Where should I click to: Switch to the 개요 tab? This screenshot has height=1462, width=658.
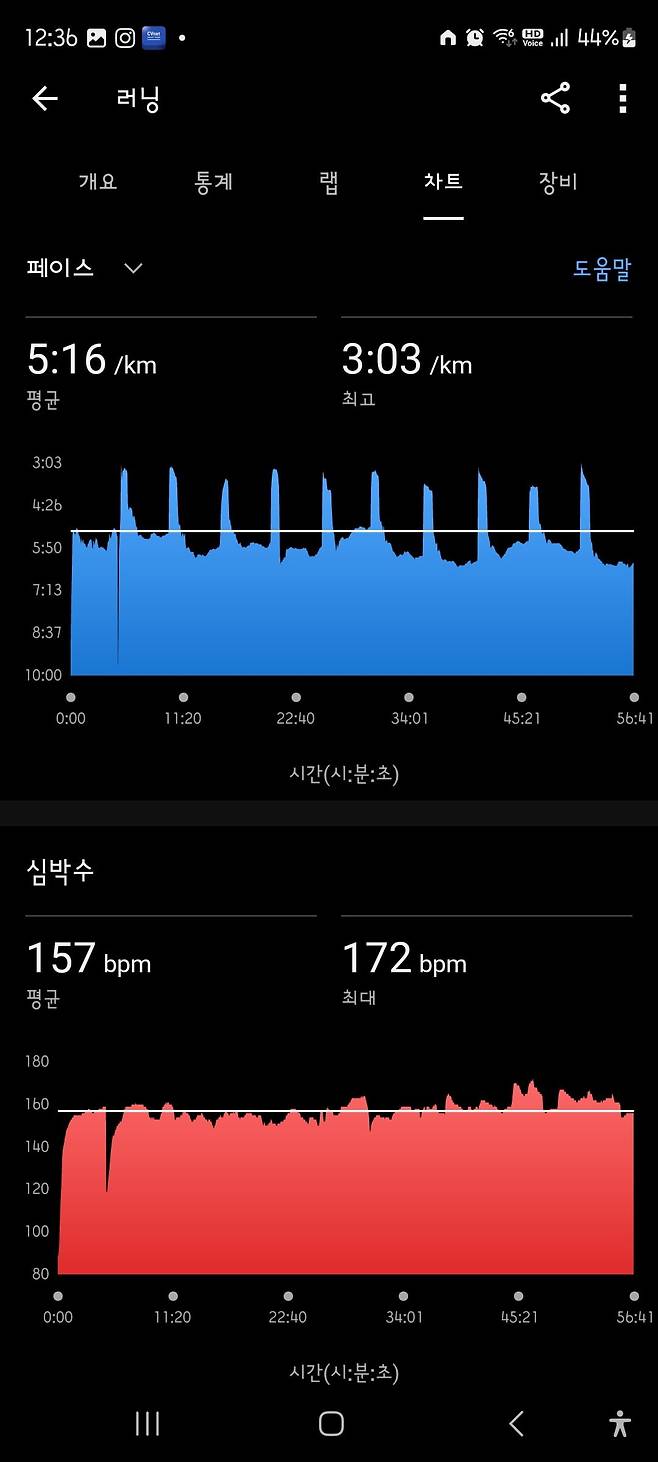tap(98, 182)
